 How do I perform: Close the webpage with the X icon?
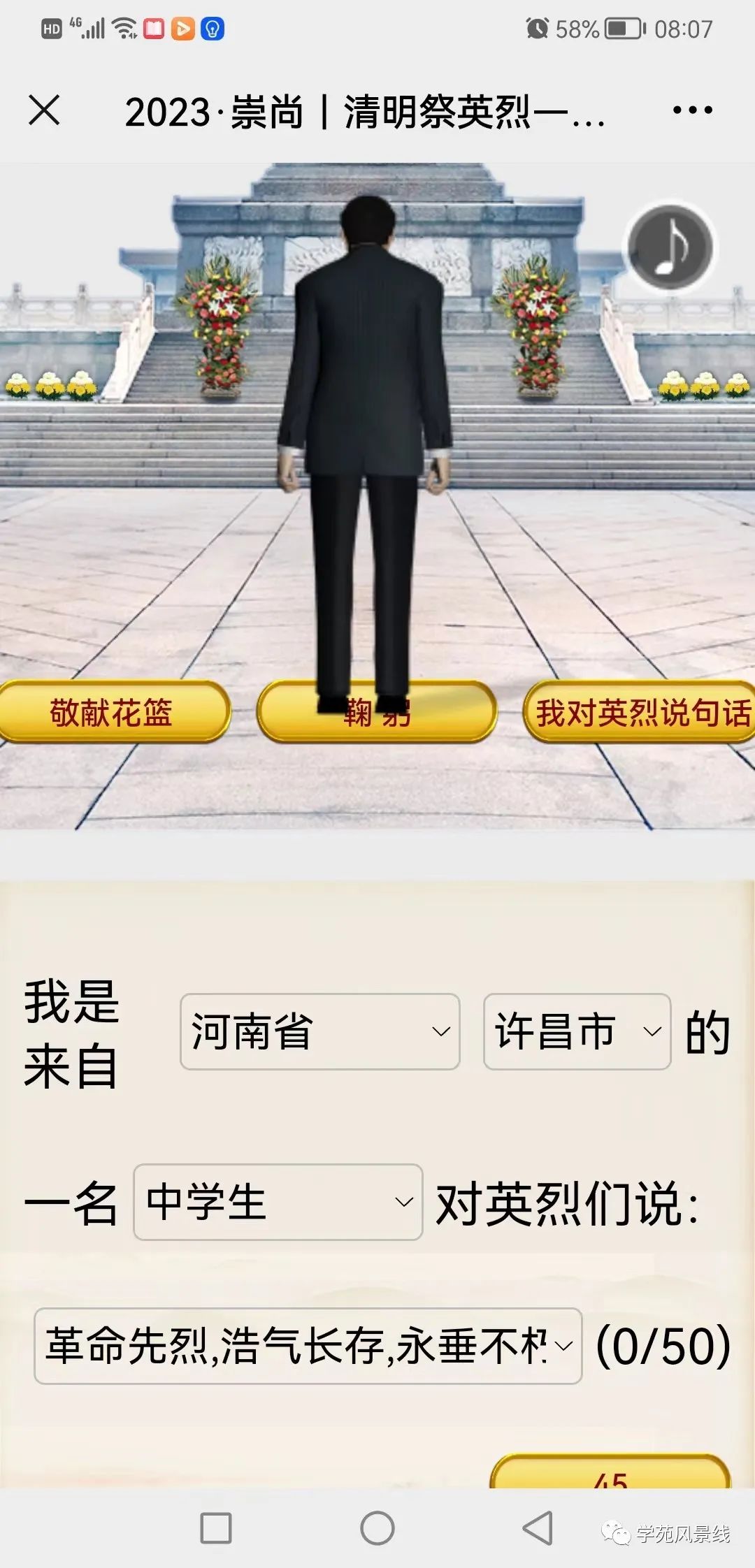[44, 110]
